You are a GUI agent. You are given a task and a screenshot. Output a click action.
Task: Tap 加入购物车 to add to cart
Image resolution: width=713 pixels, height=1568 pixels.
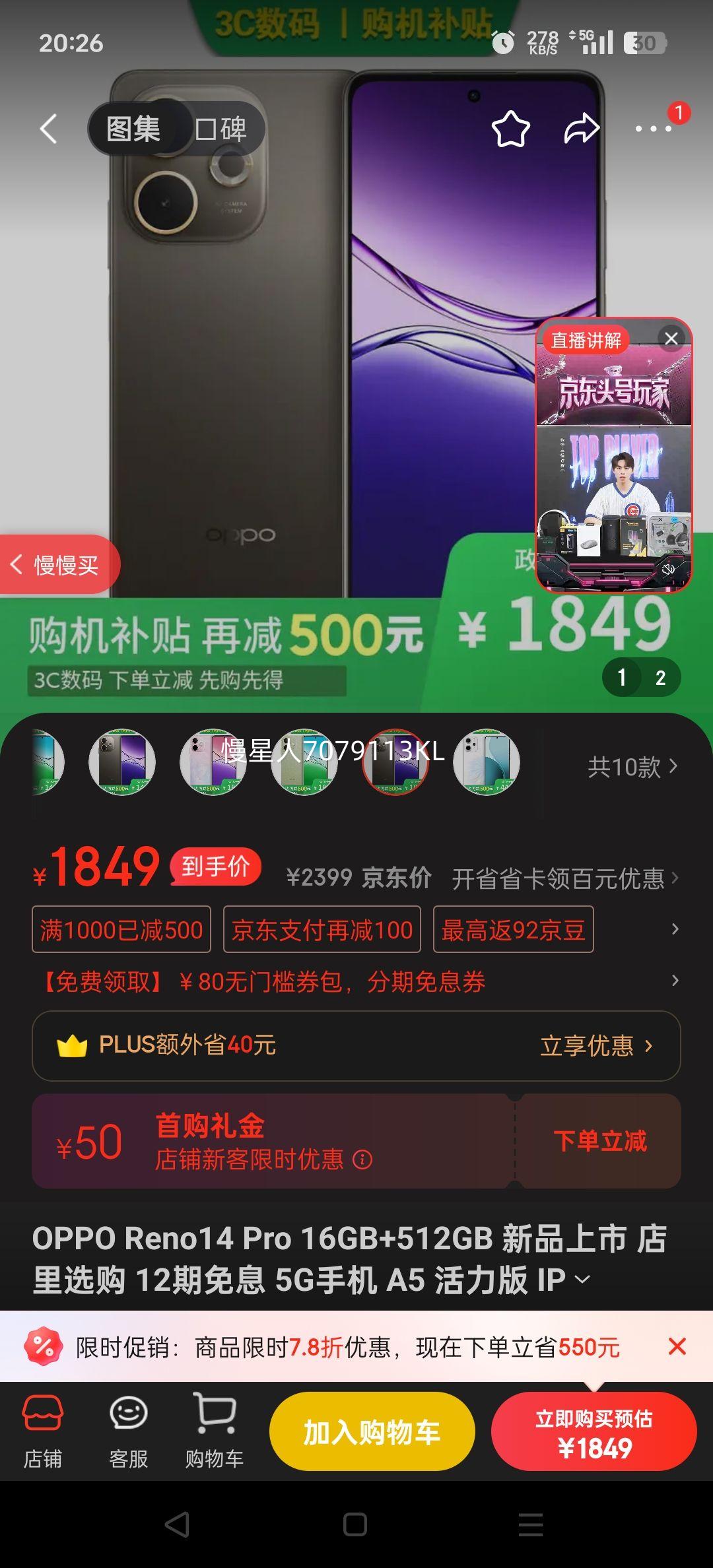click(372, 1431)
